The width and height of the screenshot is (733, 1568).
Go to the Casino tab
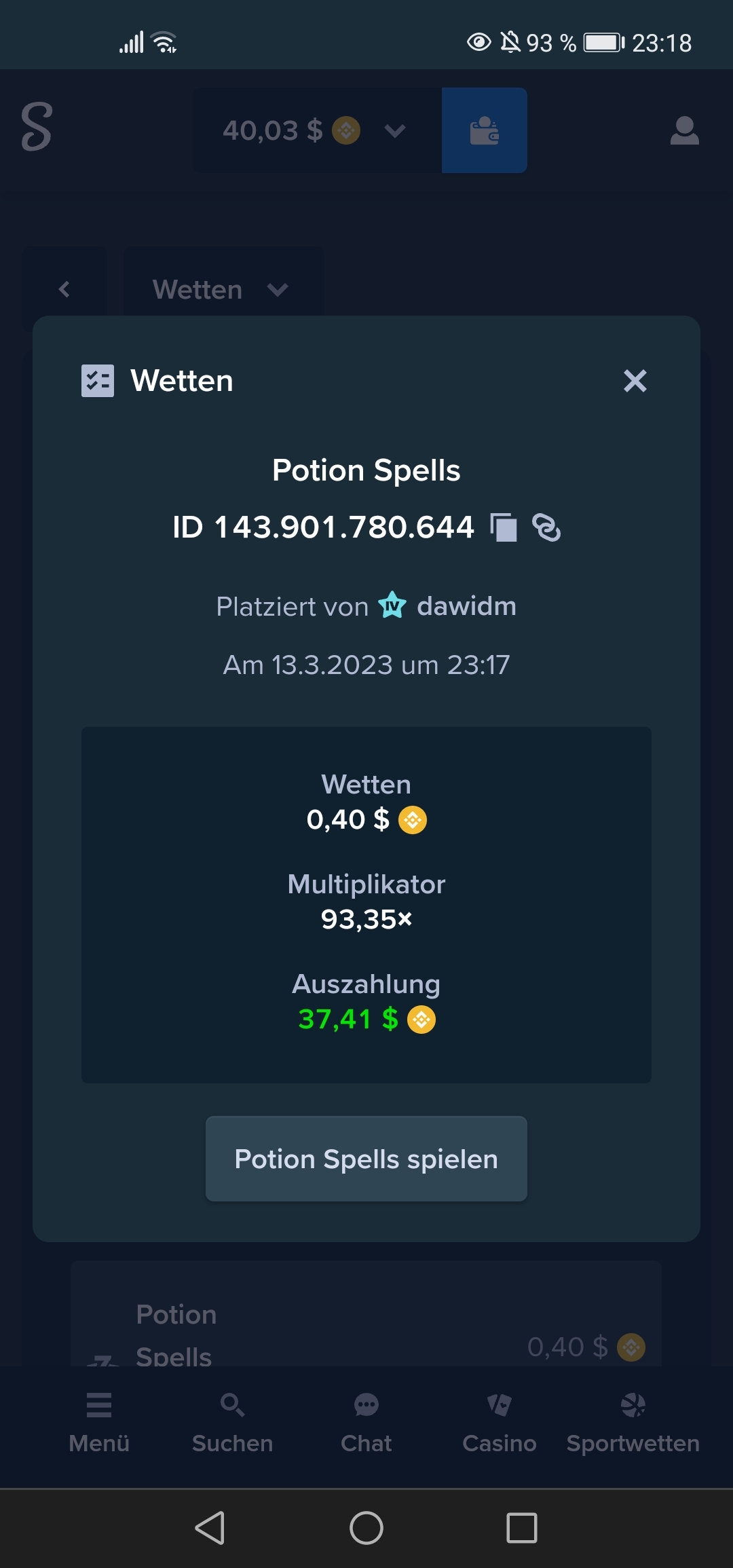click(x=500, y=1423)
